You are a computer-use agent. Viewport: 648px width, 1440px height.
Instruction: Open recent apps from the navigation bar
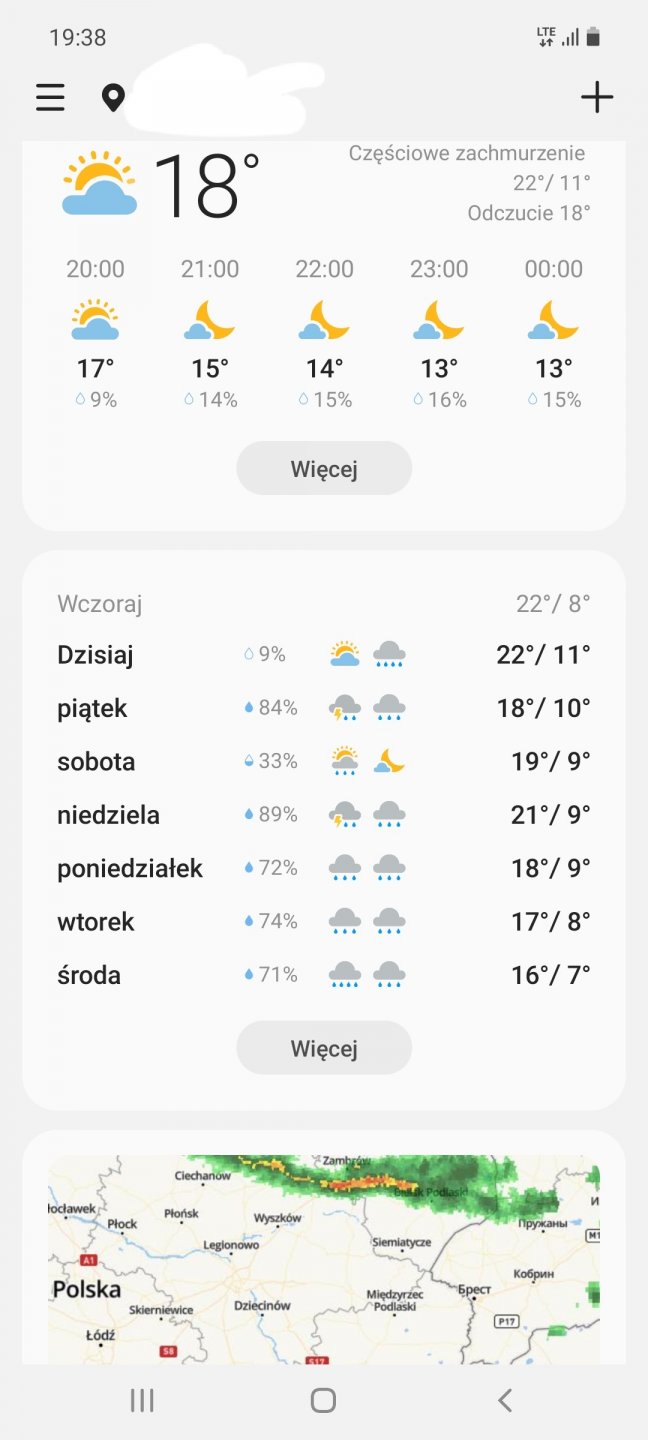point(142,1400)
